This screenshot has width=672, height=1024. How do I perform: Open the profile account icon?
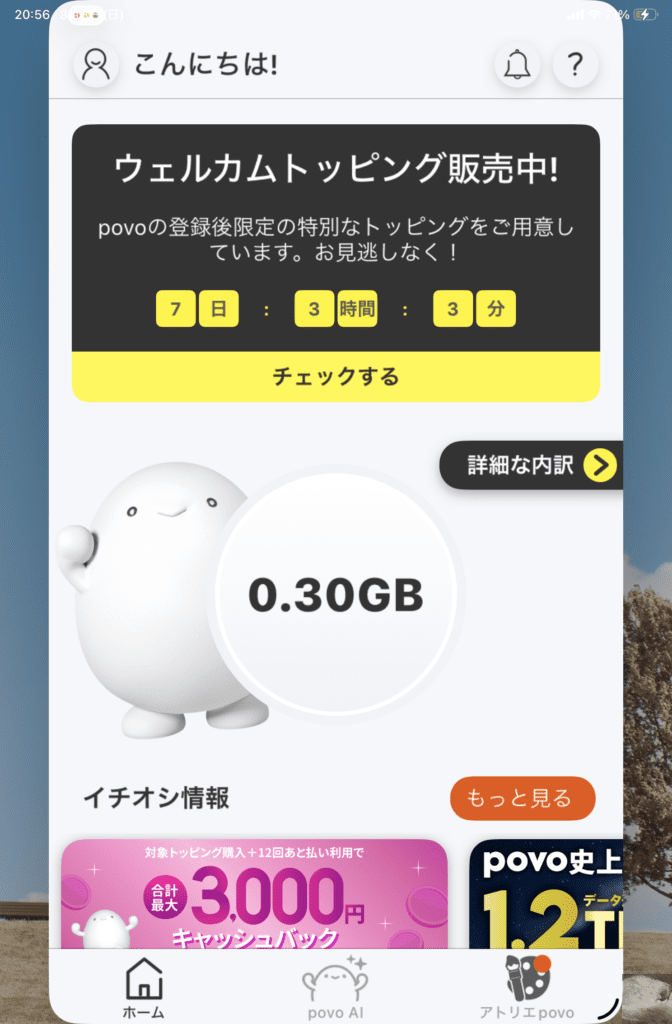point(96,65)
